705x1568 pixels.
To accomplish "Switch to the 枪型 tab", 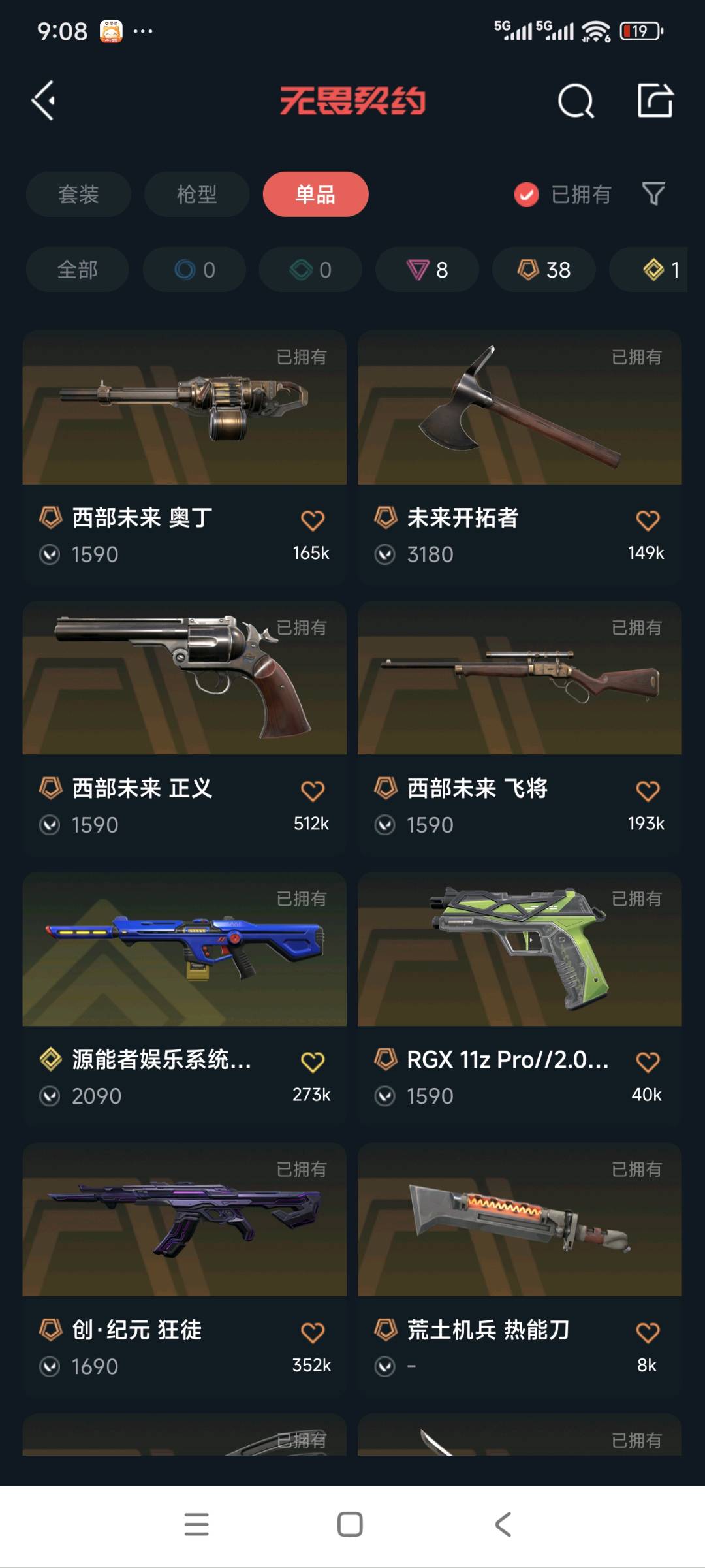I will [x=196, y=194].
